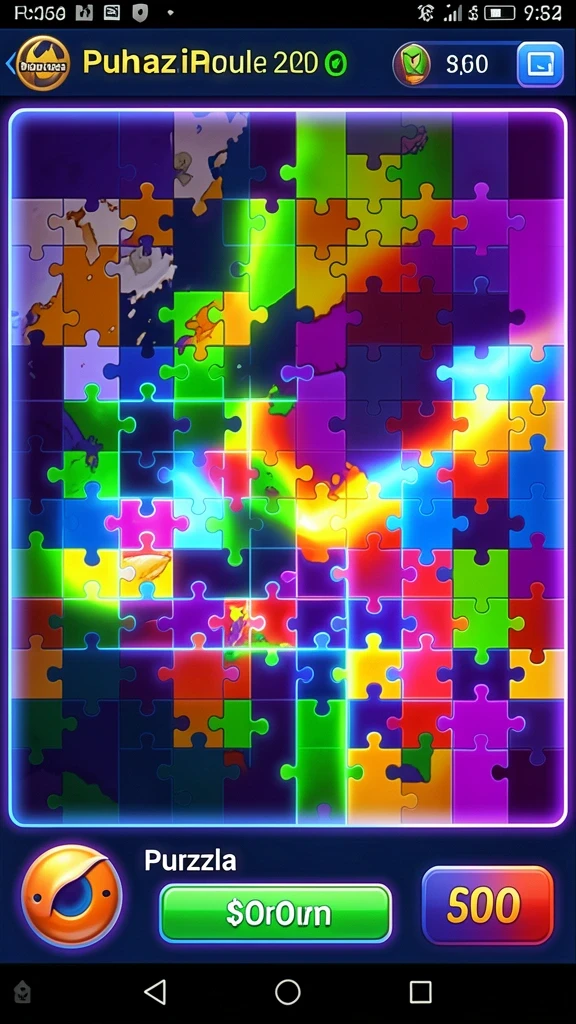Tap the Android home button
The width and height of the screenshot is (576, 1024).
tap(287, 991)
